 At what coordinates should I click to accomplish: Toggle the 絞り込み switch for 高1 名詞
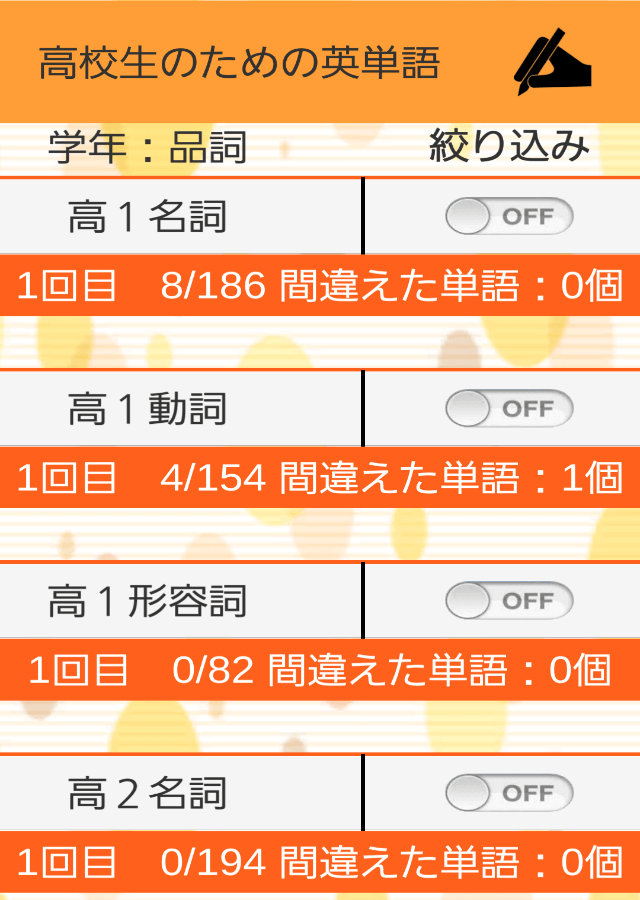[x=509, y=217]
